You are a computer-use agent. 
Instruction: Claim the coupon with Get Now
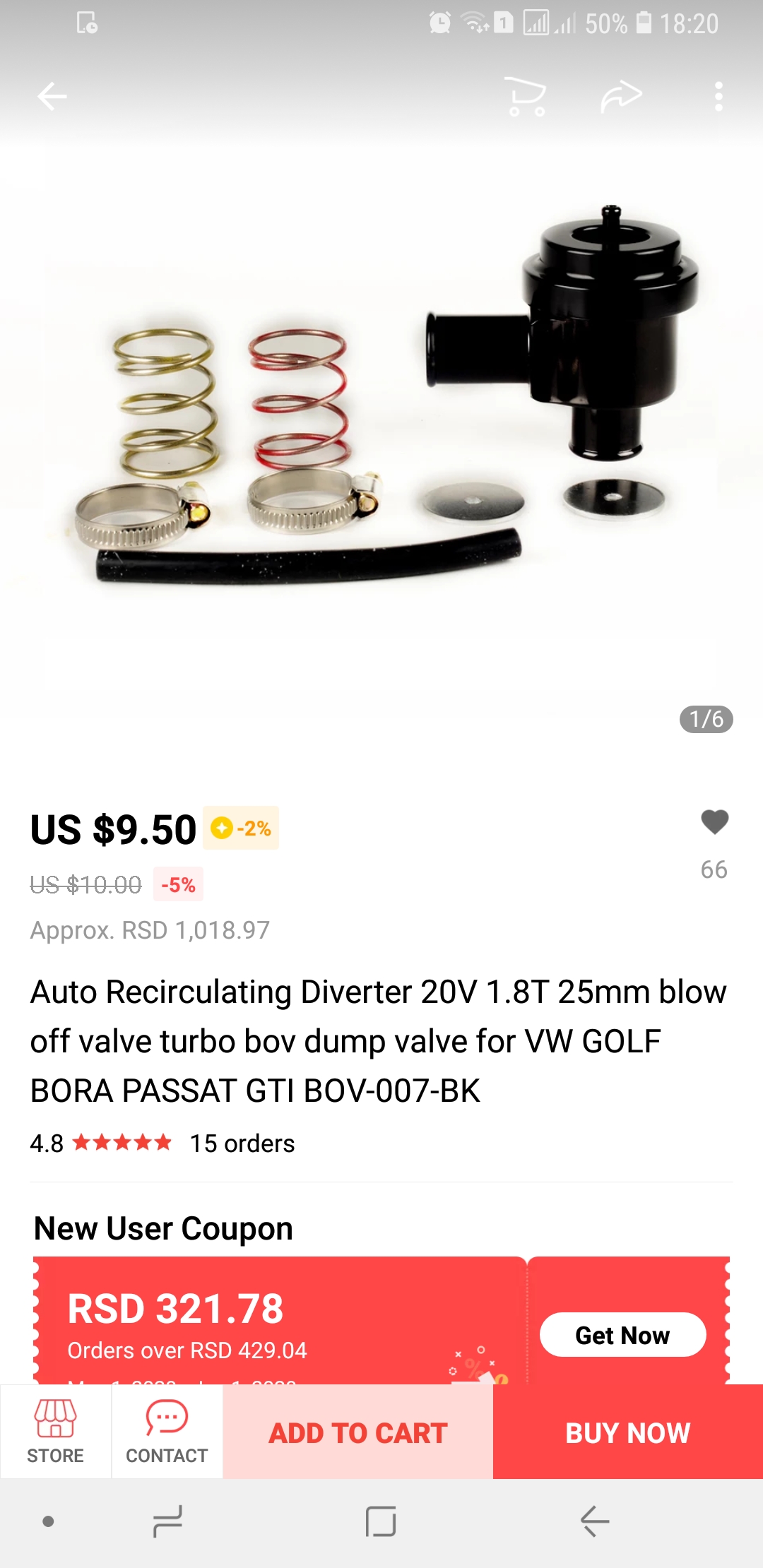point(622,1335)
